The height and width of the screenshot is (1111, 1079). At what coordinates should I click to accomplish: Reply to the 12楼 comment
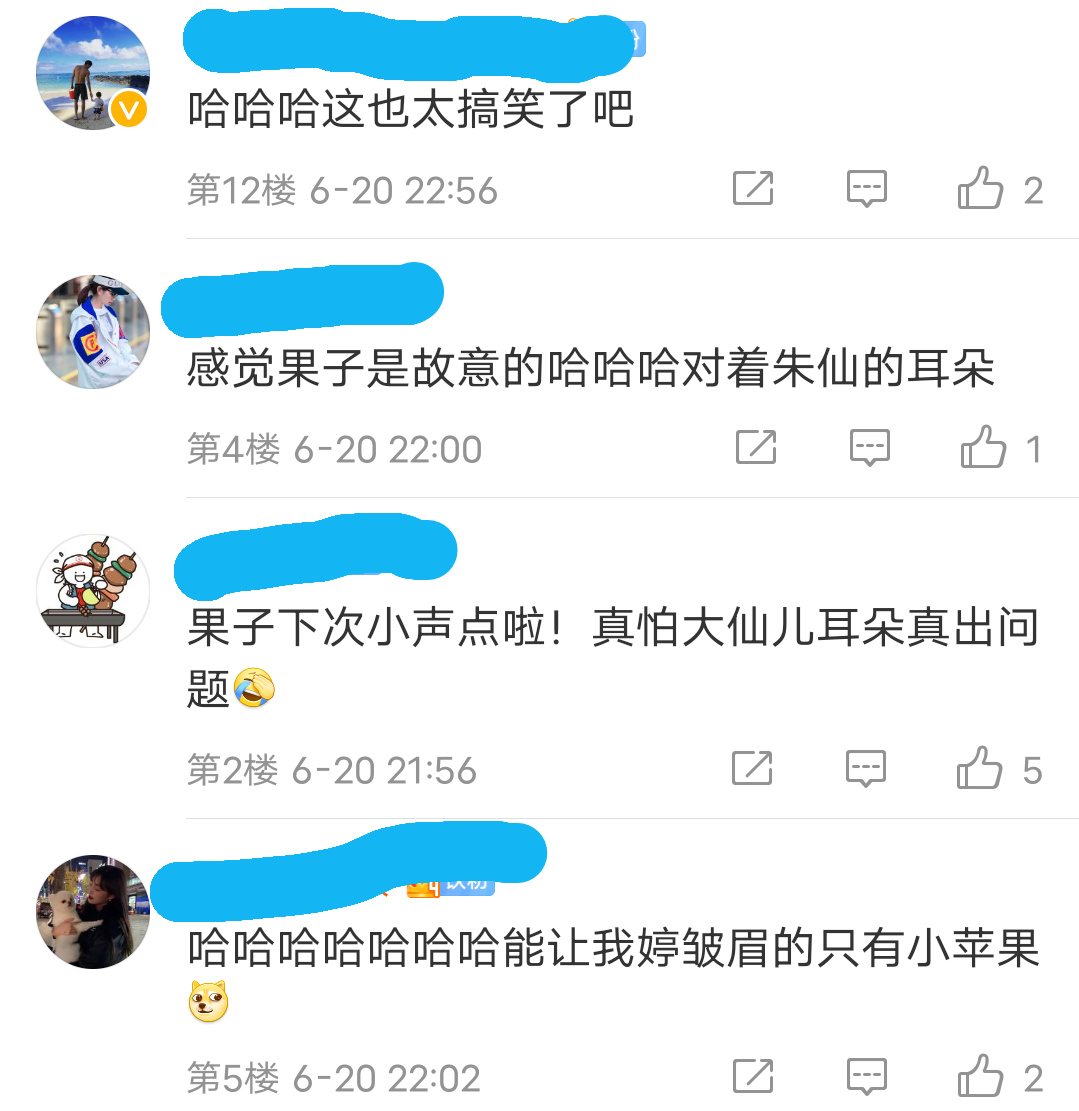point(867,188)
